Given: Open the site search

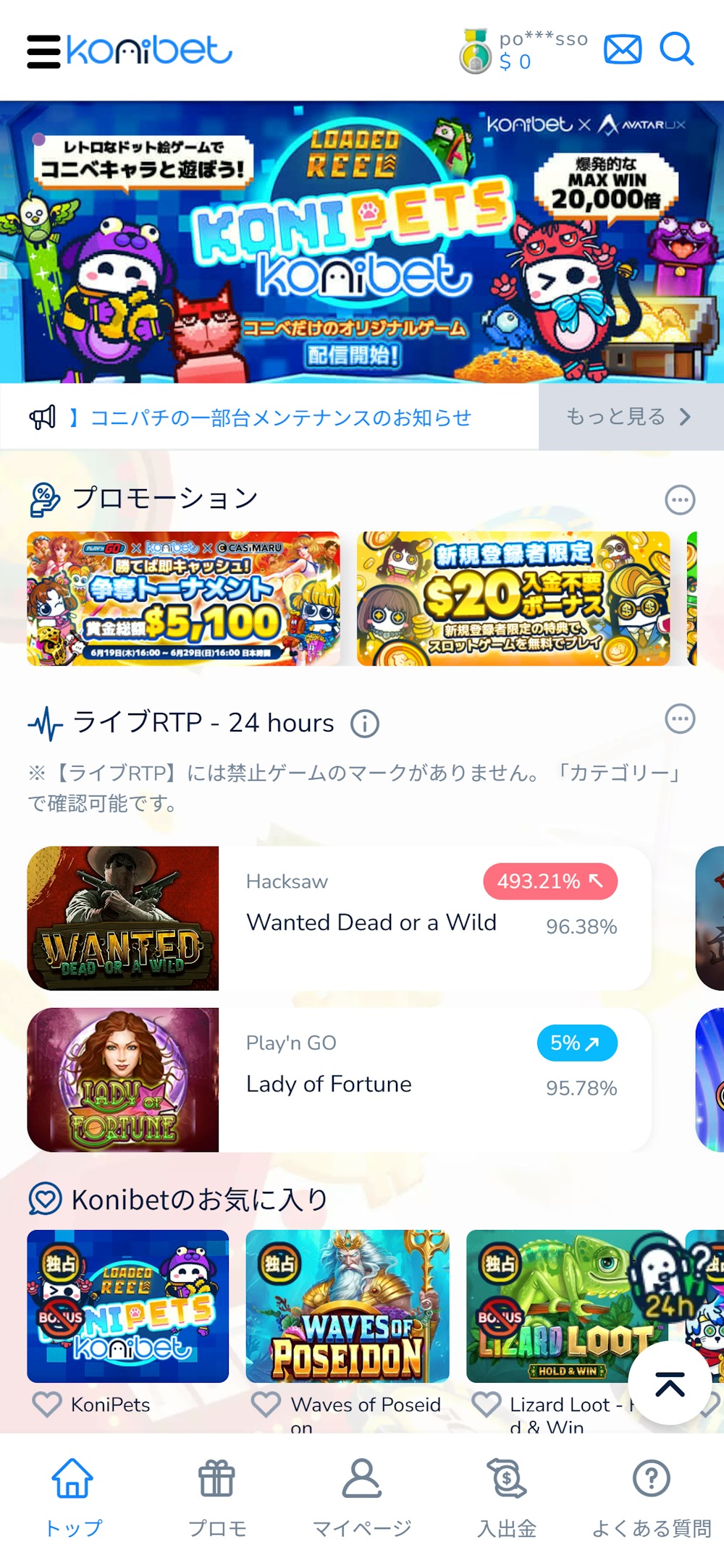Looking at the screenshot, I should tap(676, 49).
